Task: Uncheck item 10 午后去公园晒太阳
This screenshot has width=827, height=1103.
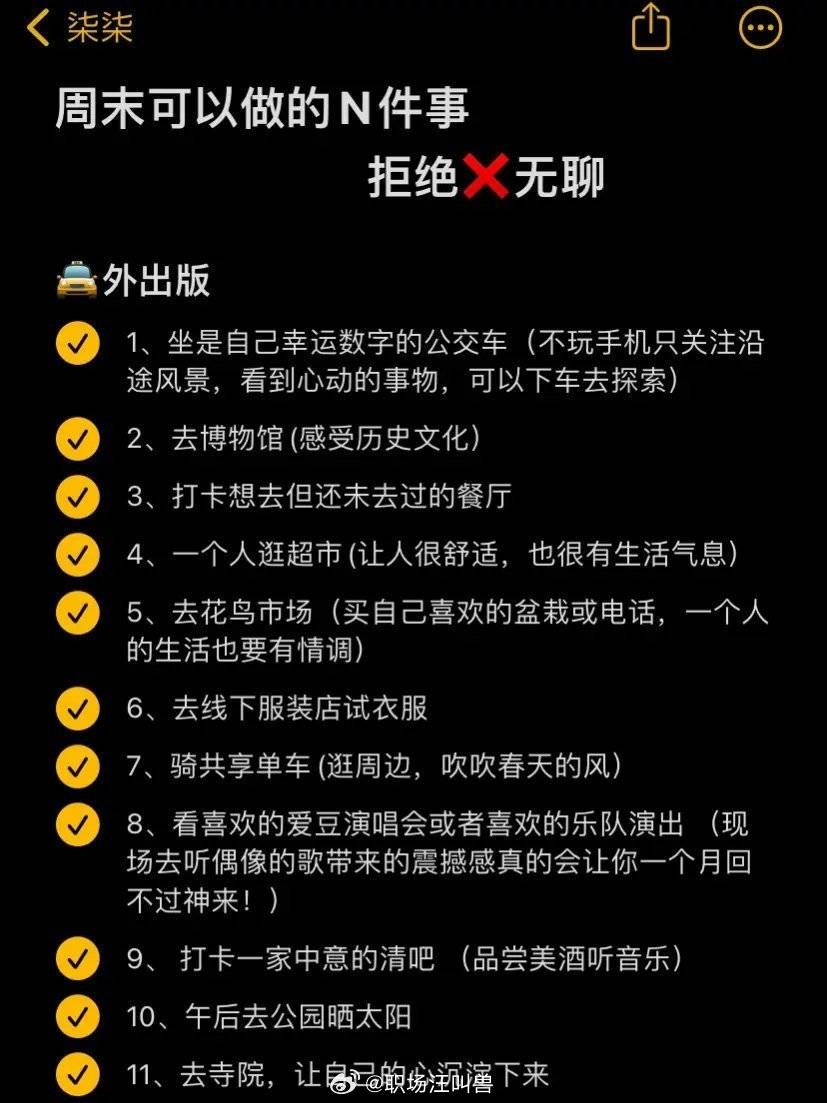Action: click(78, 1017)
